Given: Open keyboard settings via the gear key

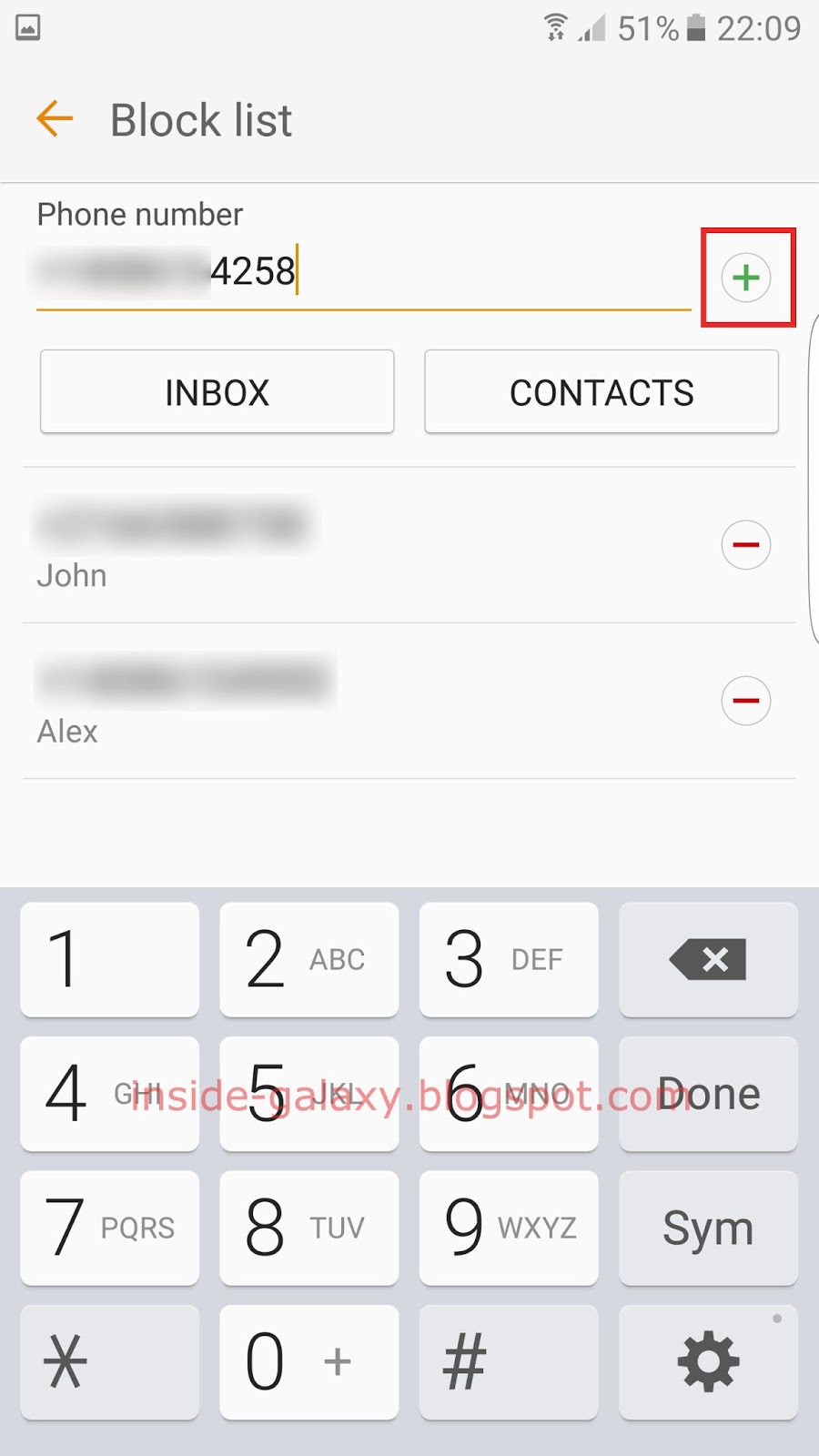Looking at the screenshot, I should point(708,1362).
